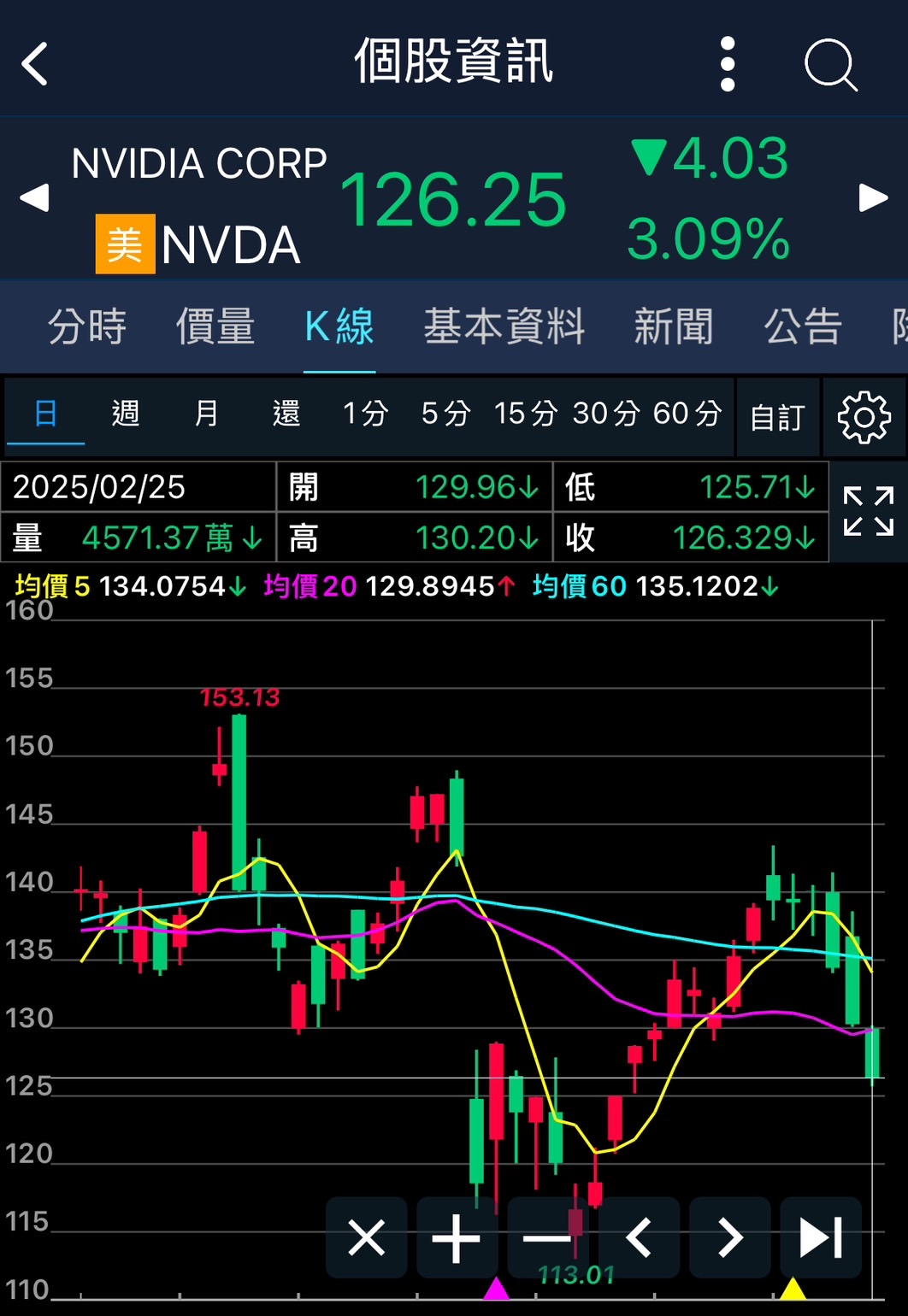This screenshot has width=908, height=1316.
Task: Select weekly 週 candlestick period
Action: pyautogui.click(x=126, y=414)
